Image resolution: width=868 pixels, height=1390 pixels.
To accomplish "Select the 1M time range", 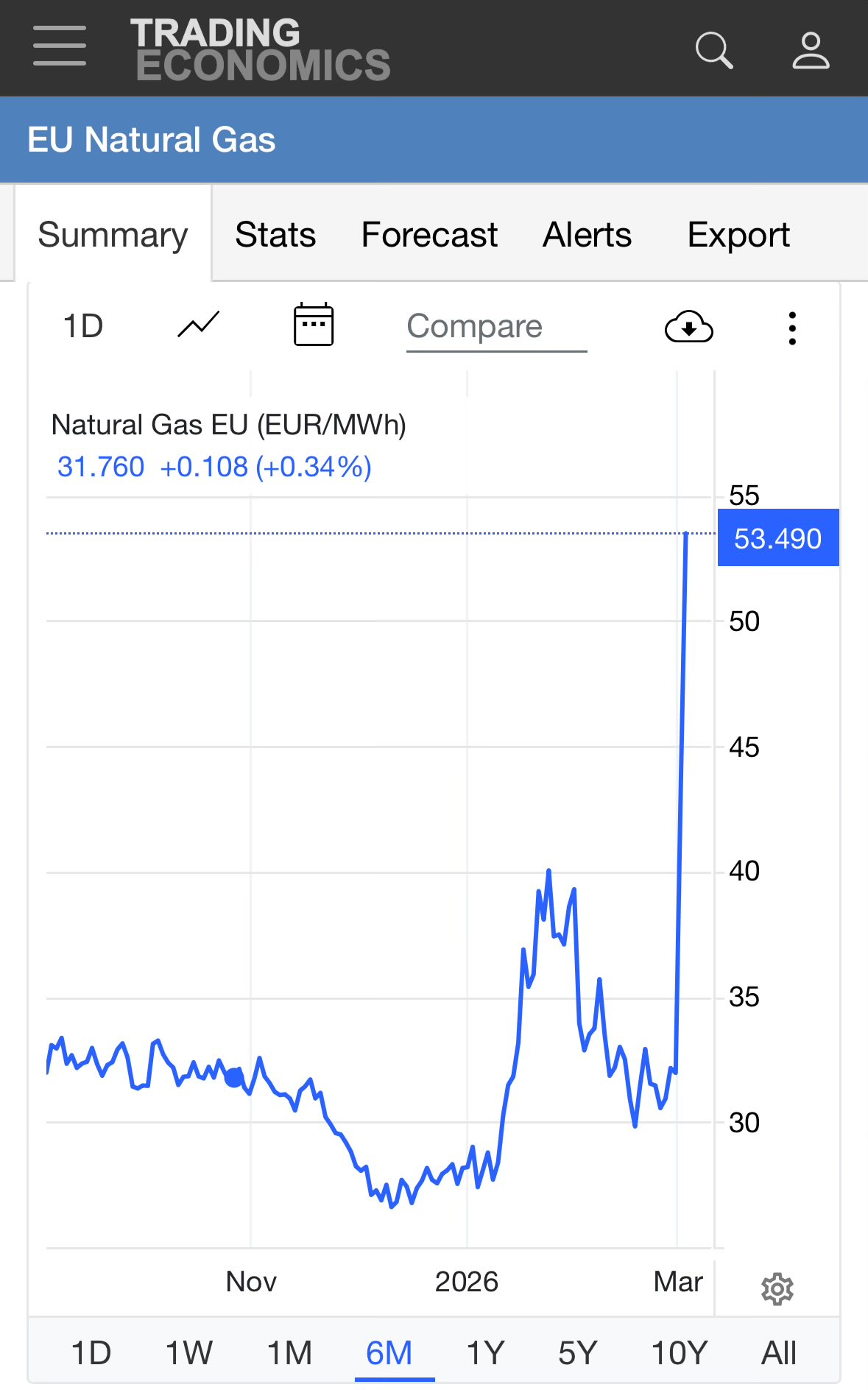I will 289,1353.
